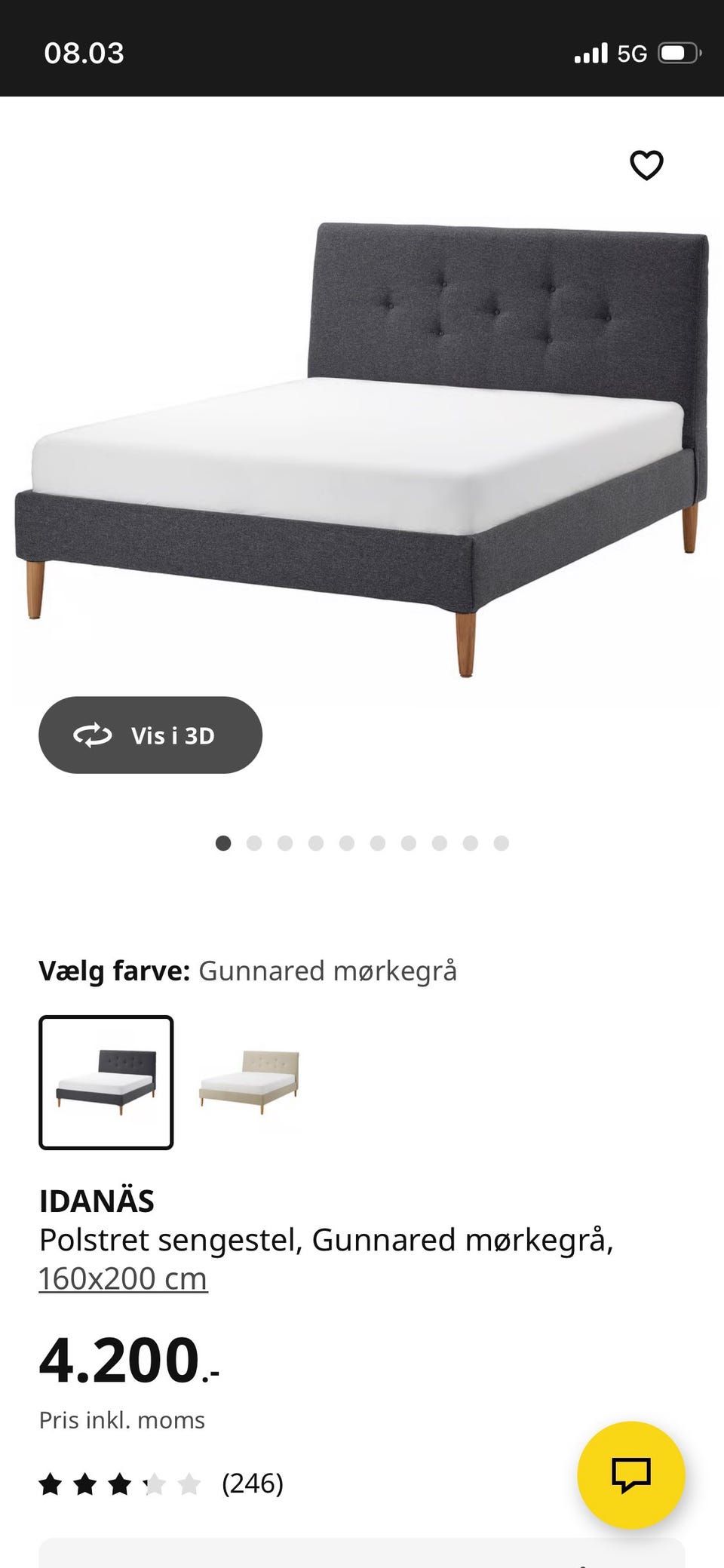This screenshot has width=724, height=1568.
Task: Tap the cellular signal bars icon
Action: click(593, 52)
